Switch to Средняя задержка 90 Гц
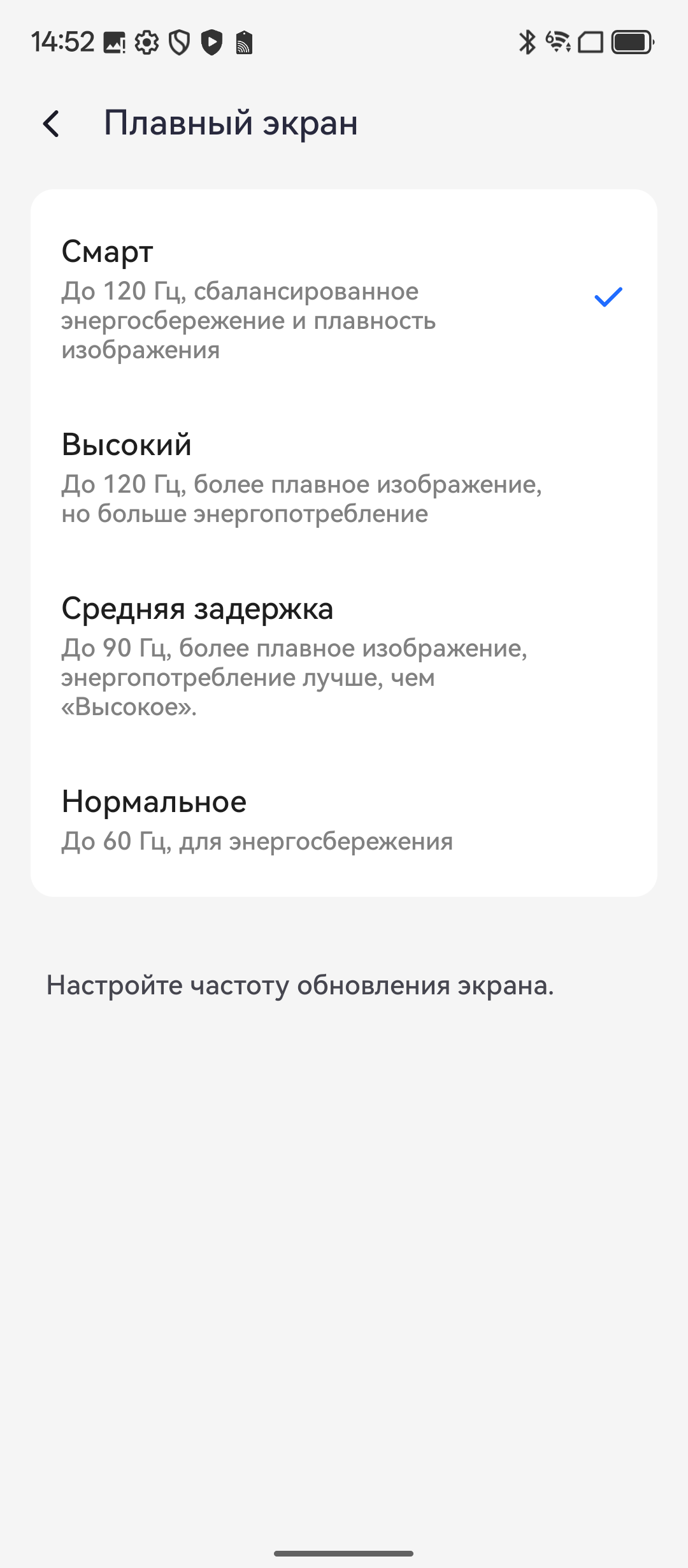 tap(344, 657)
